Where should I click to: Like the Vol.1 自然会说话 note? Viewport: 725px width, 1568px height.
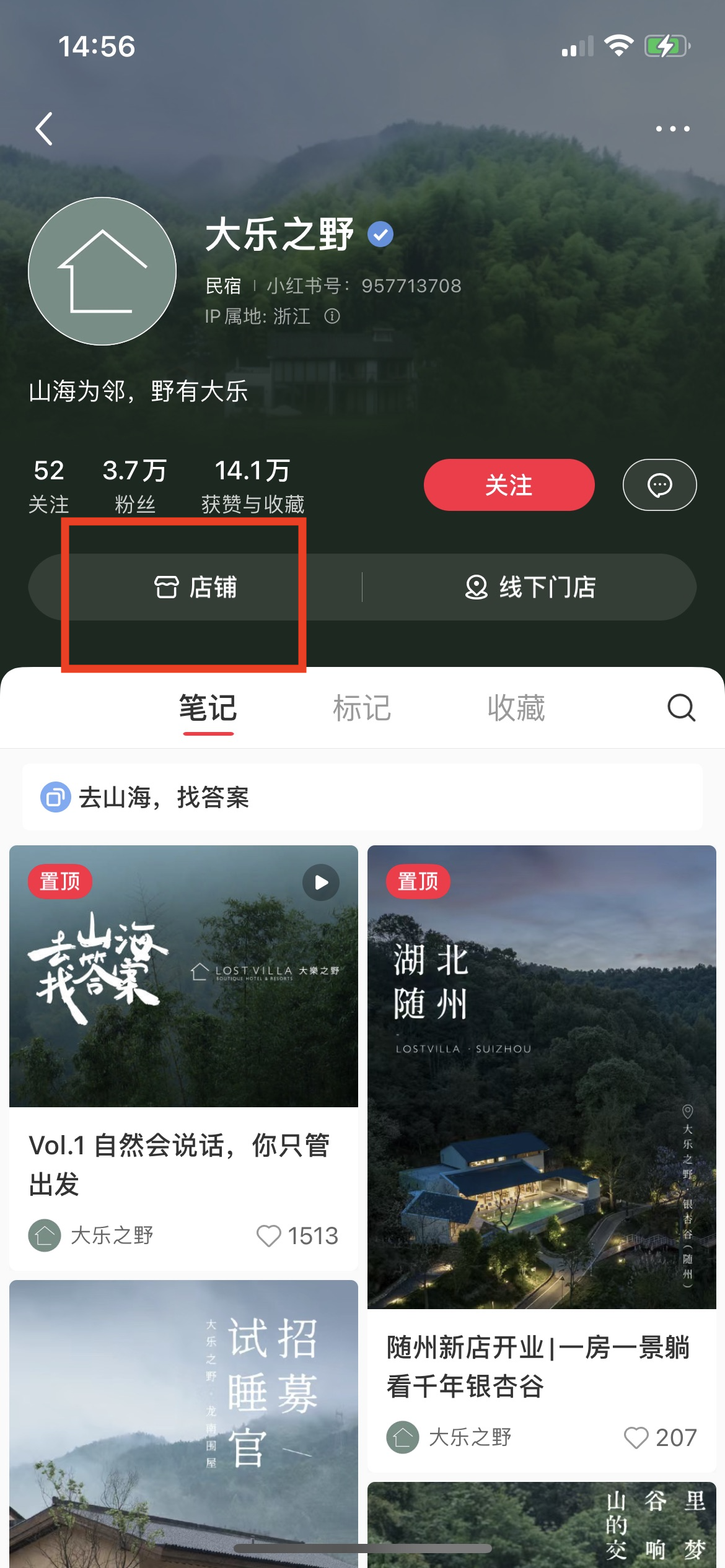coord(269,1236)
